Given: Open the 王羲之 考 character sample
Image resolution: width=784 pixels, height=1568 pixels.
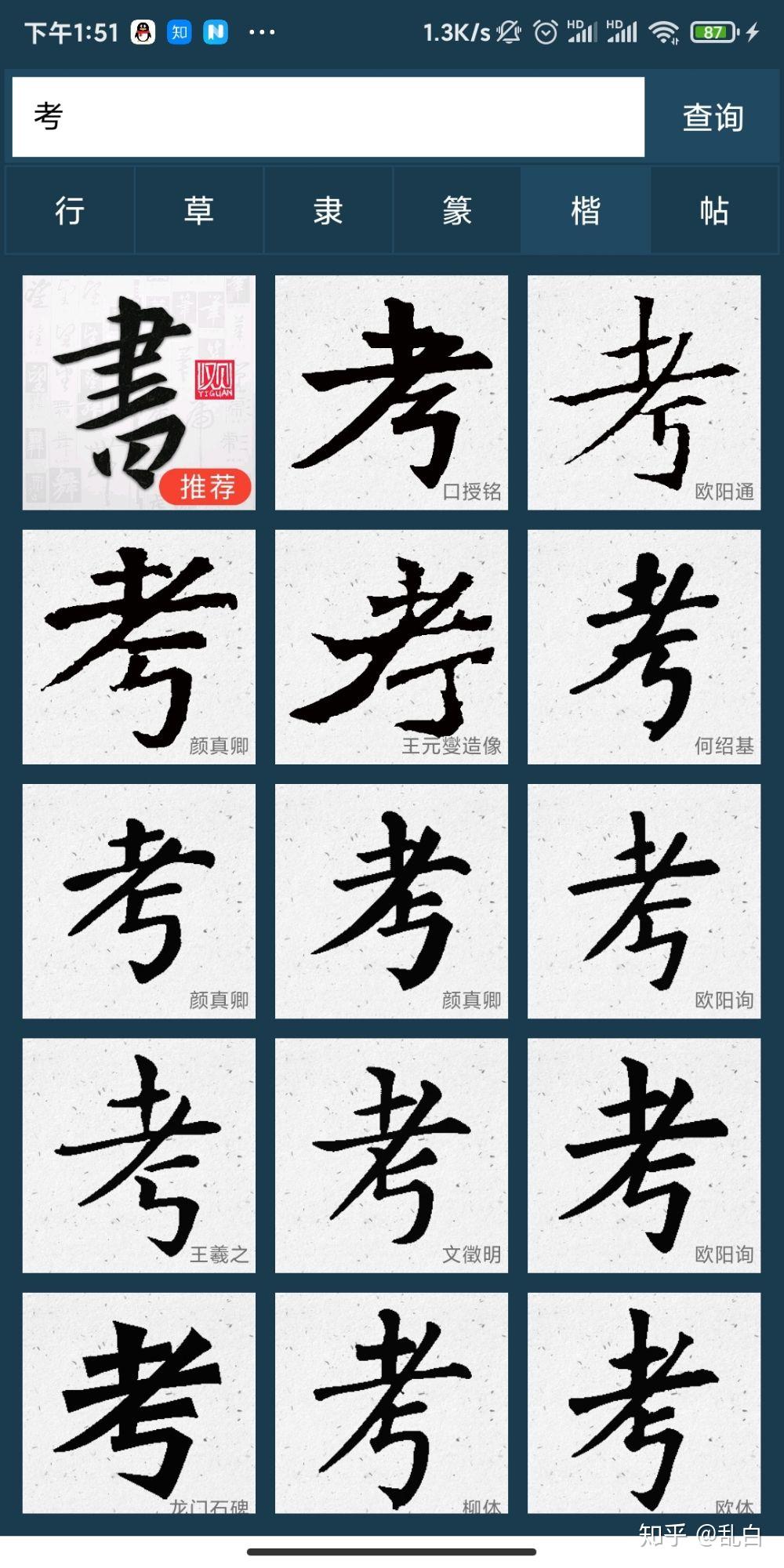Looking at the screenshot, I should point(139,1151).
